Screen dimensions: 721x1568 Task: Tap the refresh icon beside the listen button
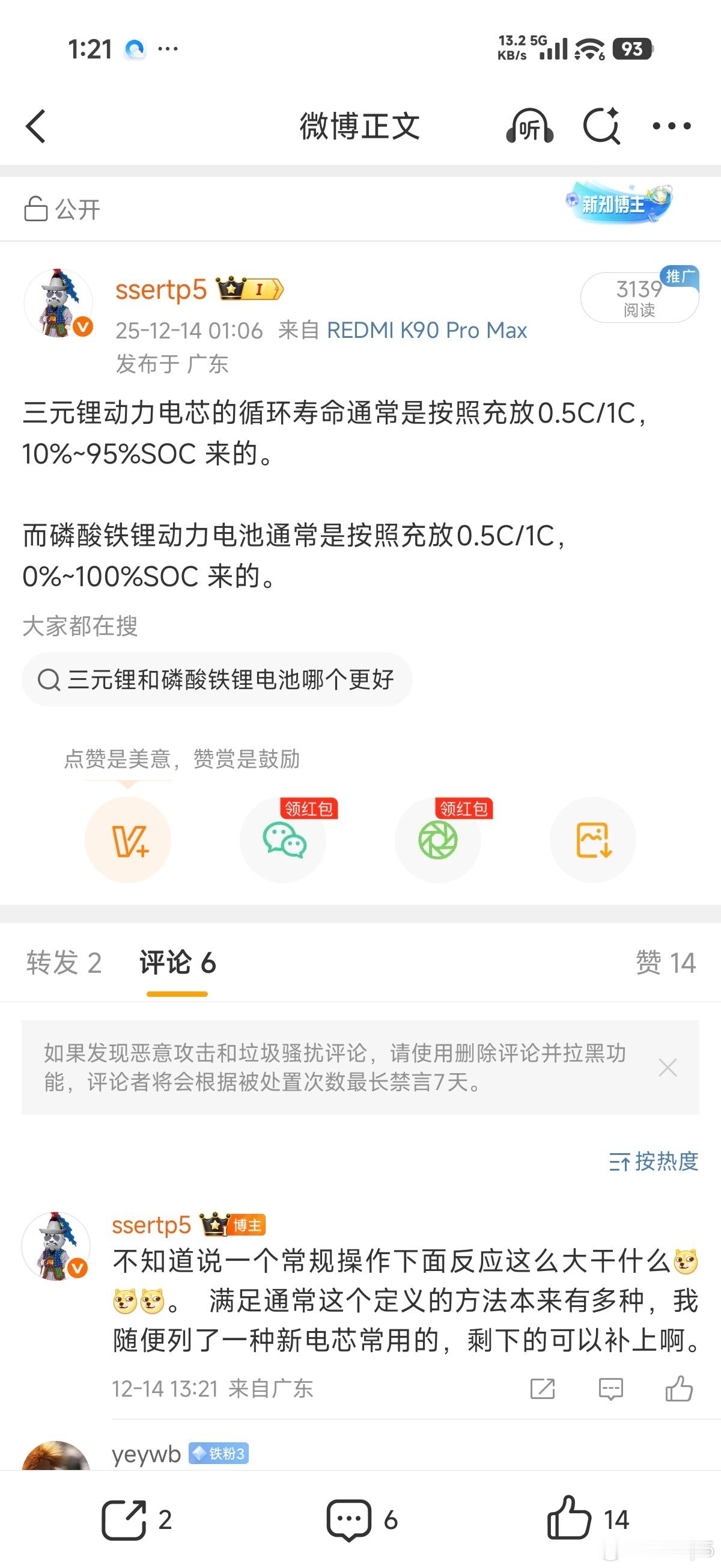(x=601, y=126)
